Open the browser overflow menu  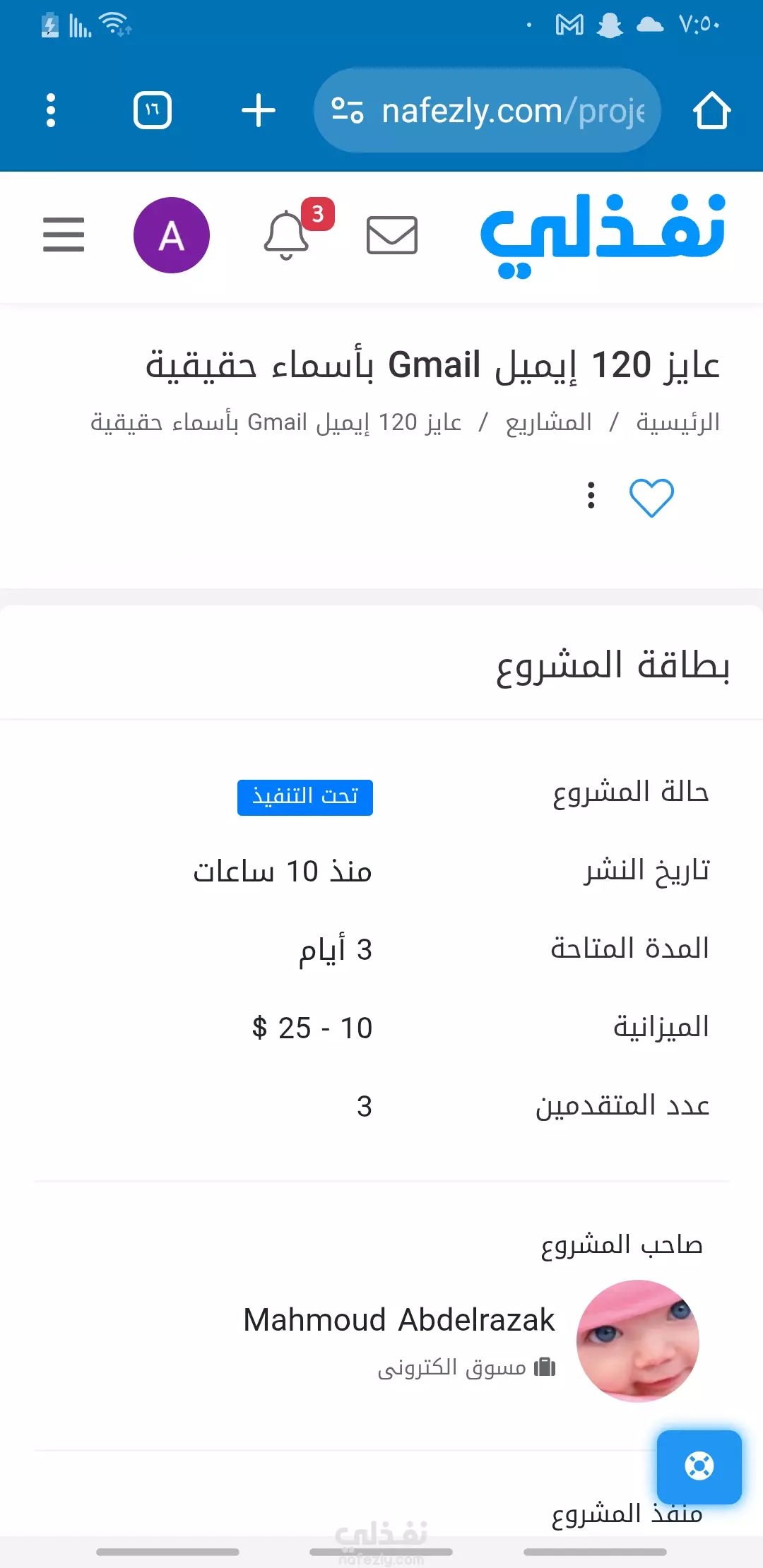pos(50,110)
